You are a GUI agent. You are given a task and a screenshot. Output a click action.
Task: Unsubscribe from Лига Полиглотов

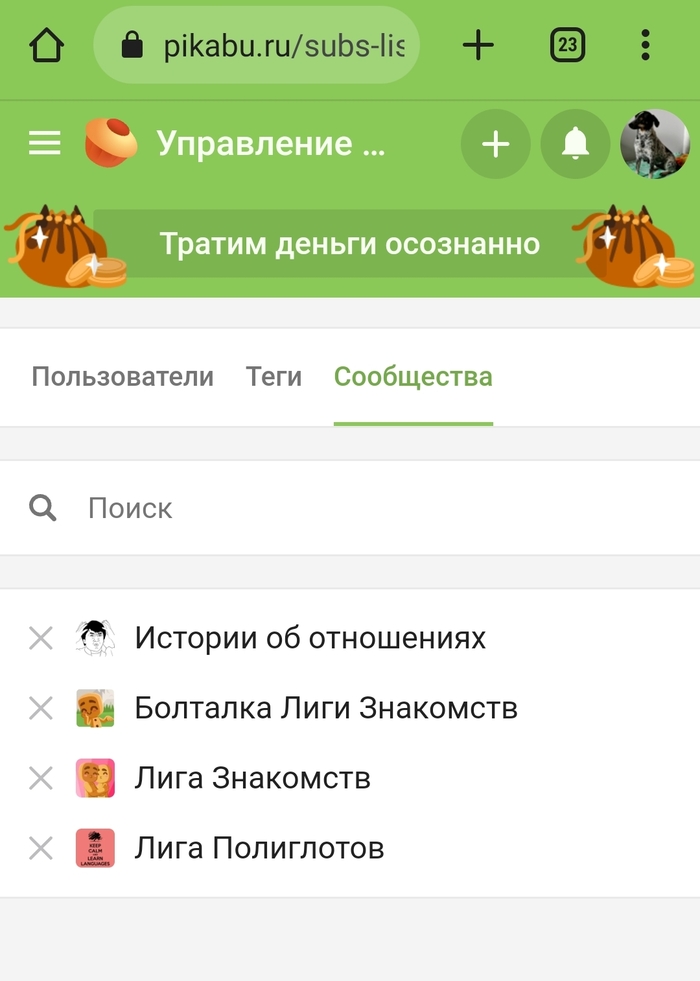click(x=40, y=849)
